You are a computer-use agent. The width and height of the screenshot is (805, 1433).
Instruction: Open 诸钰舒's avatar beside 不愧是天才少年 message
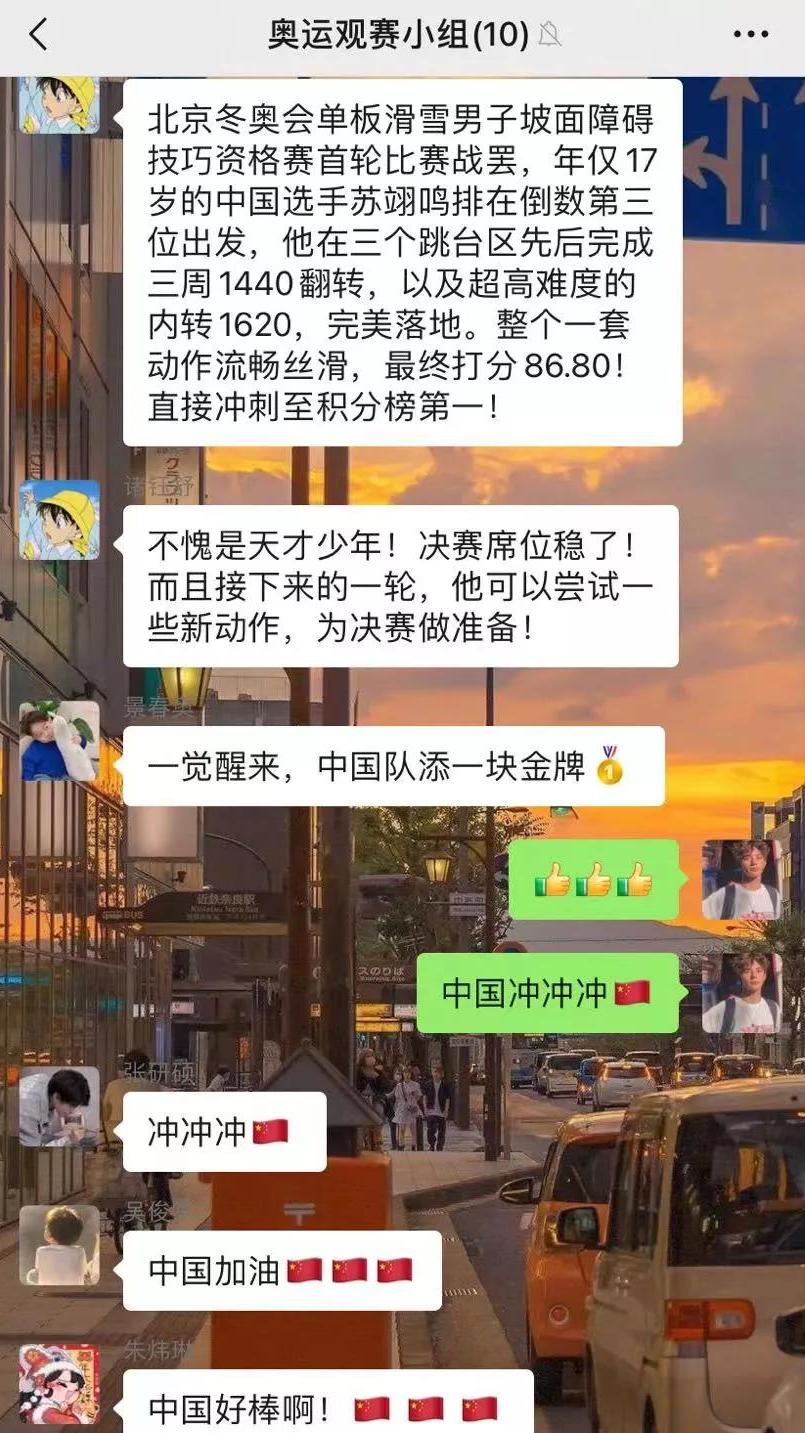[x=59, y=520]
